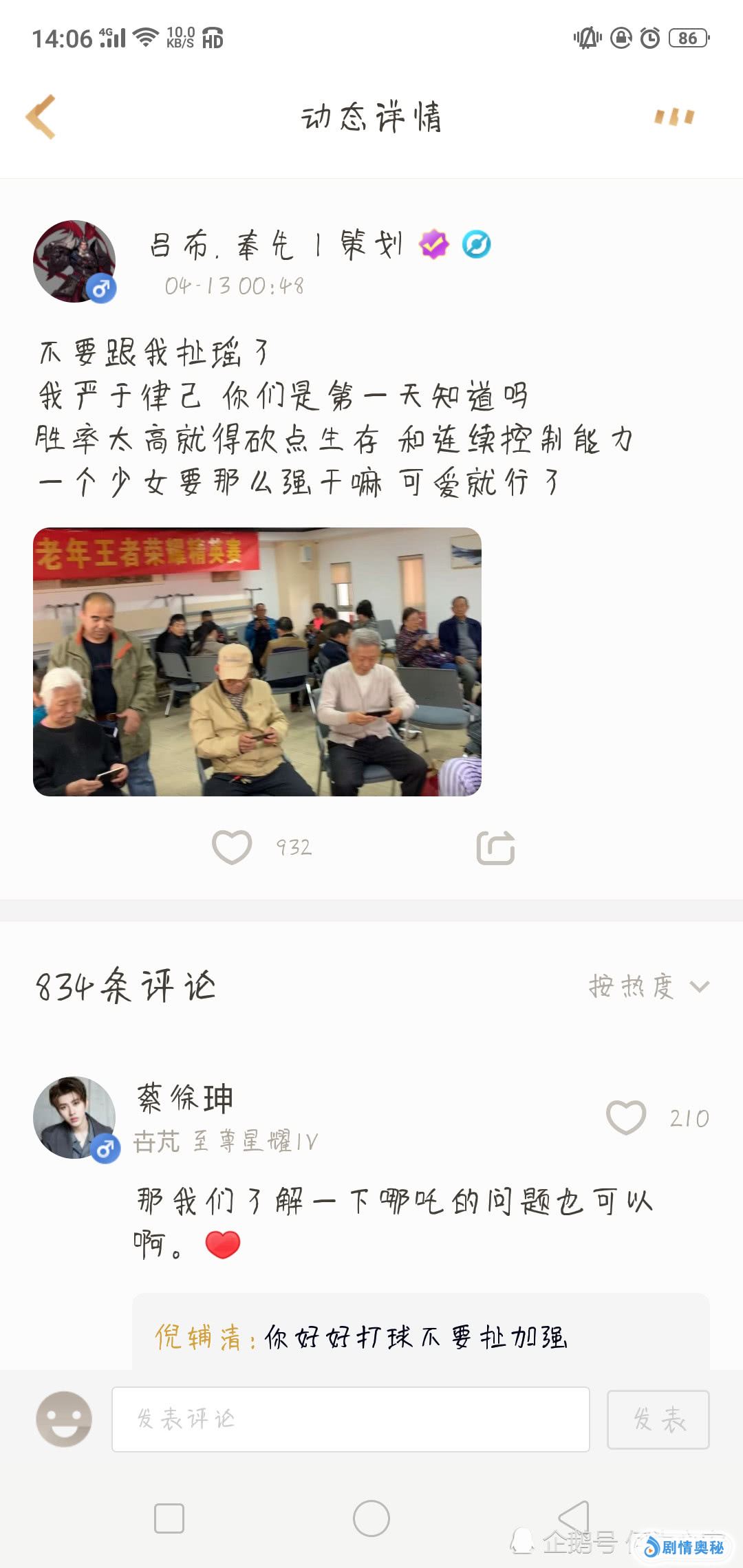743x1568 pixels.
Task: Go back from 动态详情 page
Action: pyautogui.click(x=41, y=117)
